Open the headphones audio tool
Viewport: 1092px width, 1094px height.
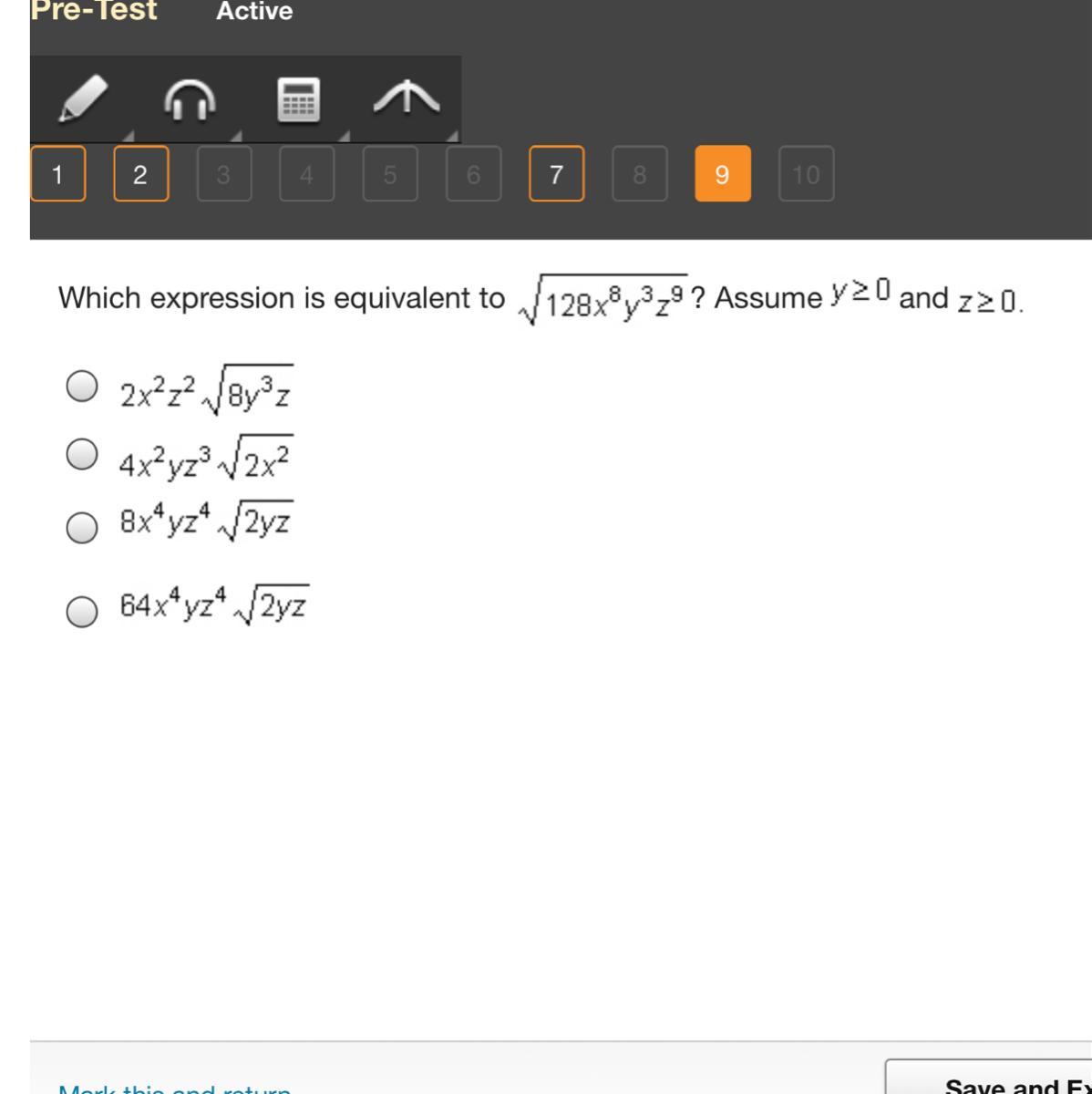point(190,98)
